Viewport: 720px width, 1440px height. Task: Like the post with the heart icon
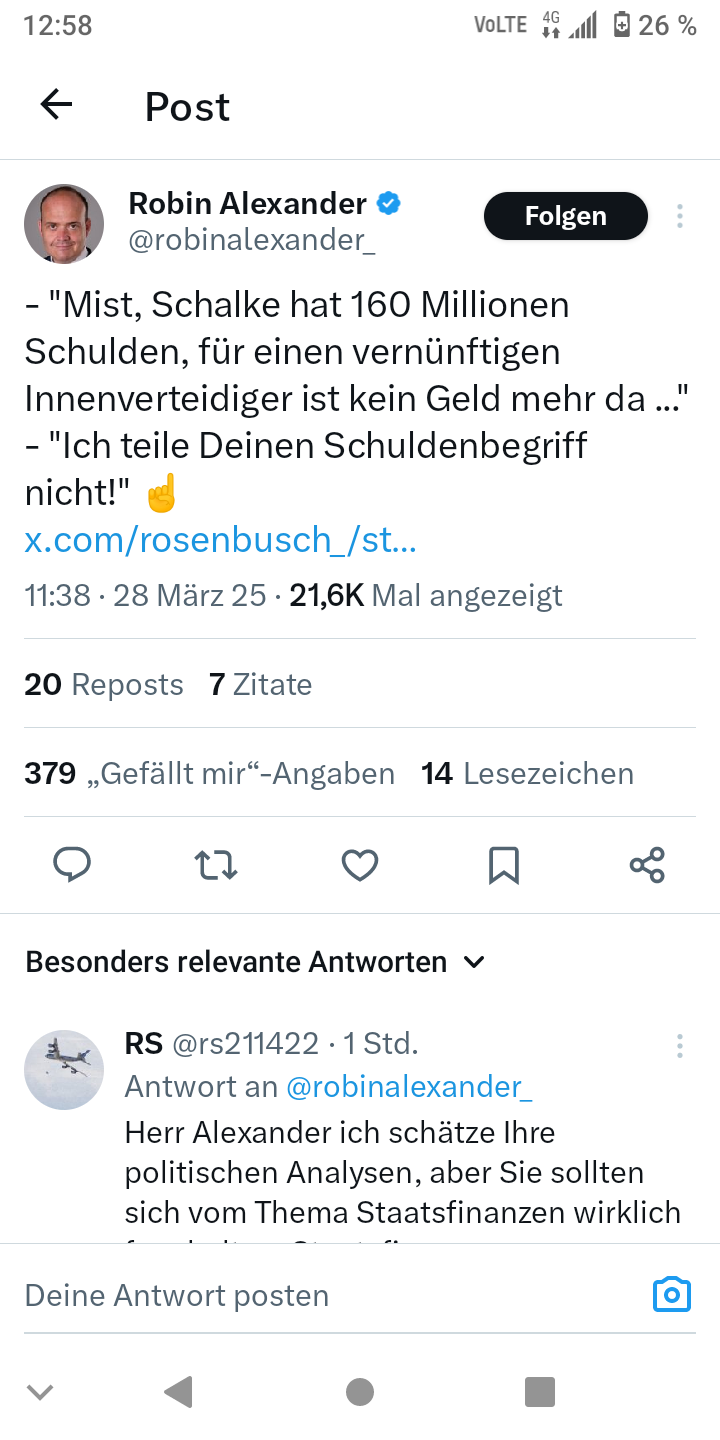tap(360, 865)
